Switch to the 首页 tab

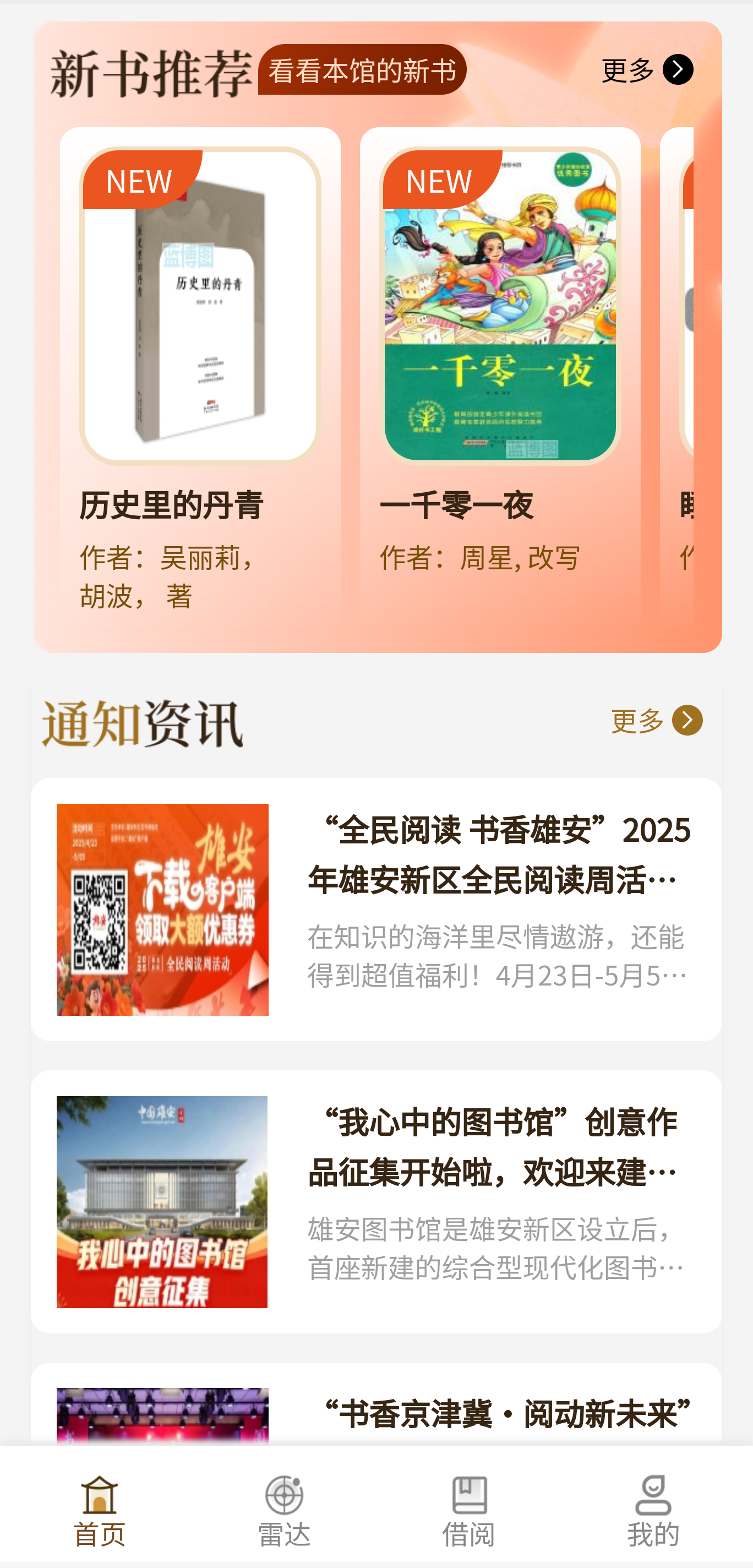(x=99, y=1510)
